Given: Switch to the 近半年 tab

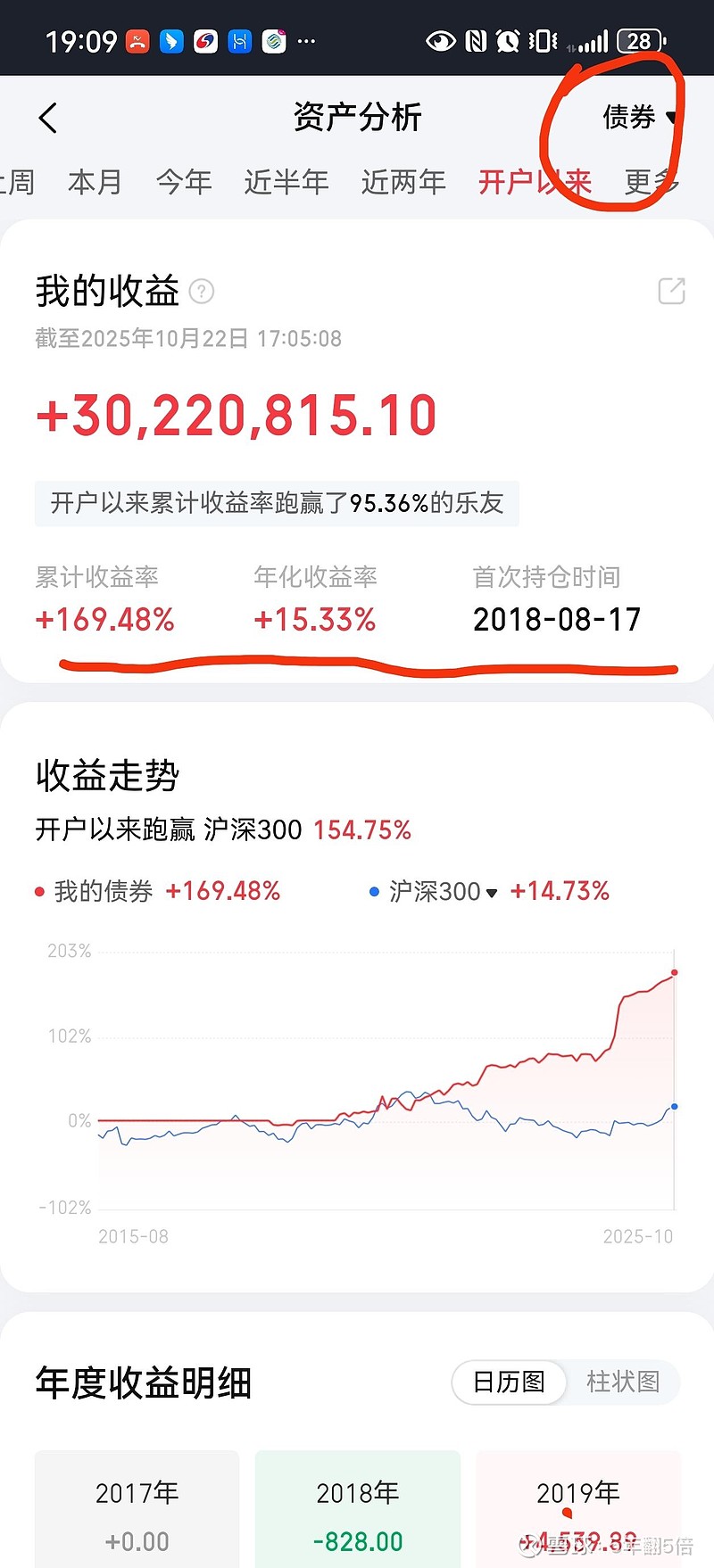Looking at the screenshot, I should click(x=286, y=182).
